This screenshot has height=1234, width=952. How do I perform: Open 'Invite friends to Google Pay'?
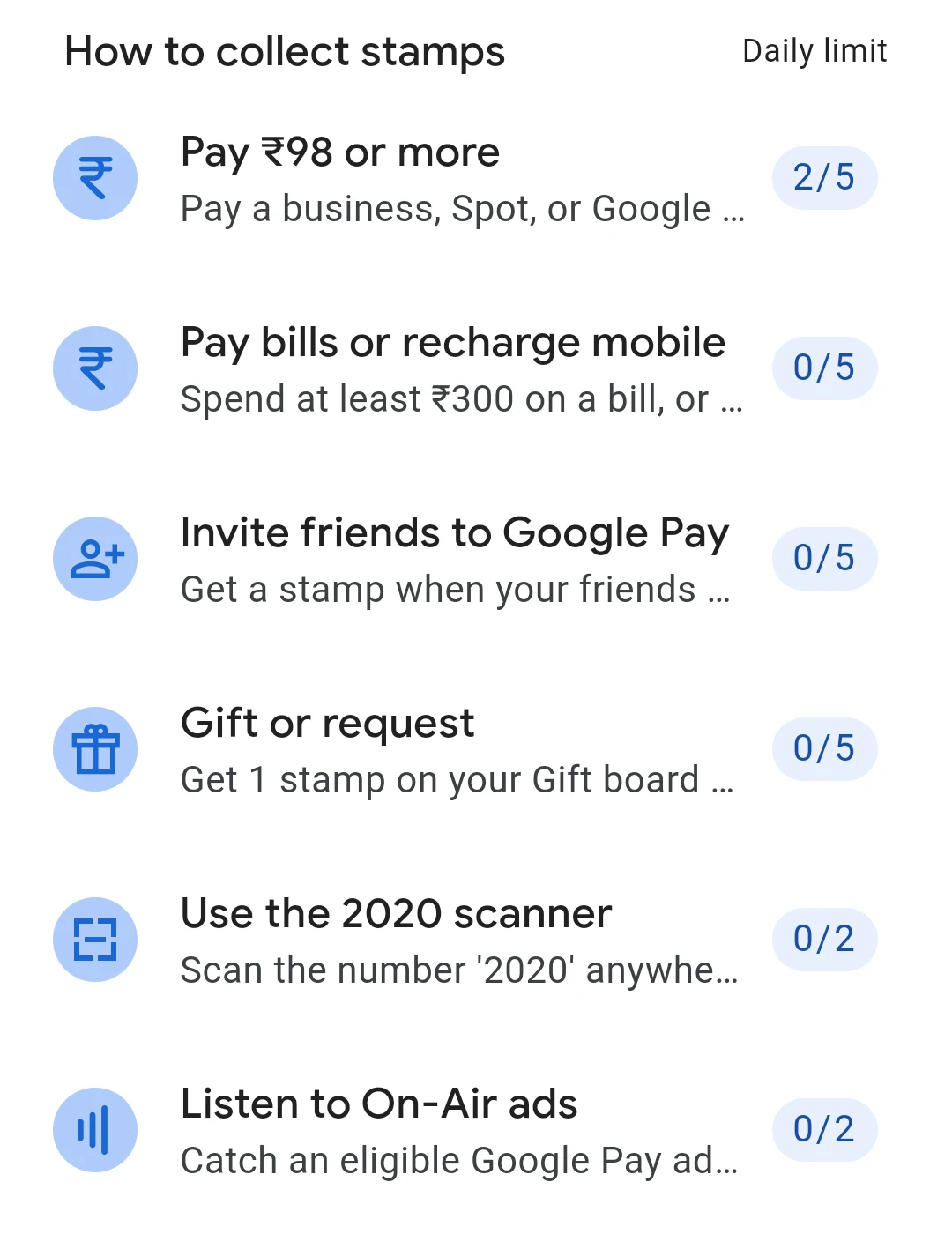[x=458, y=560]
